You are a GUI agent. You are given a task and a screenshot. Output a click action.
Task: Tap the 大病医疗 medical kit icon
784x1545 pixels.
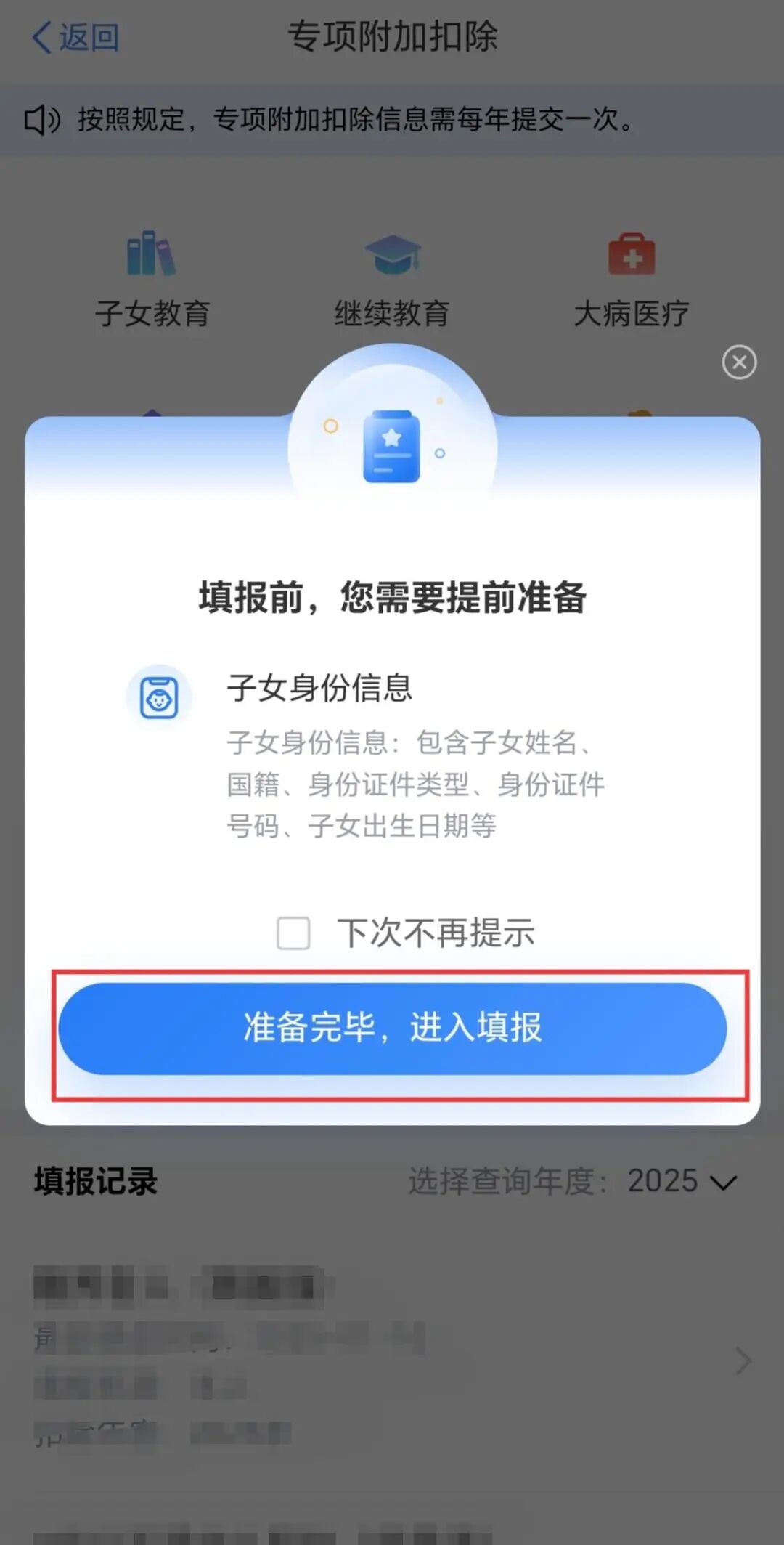tap(632, 253)
